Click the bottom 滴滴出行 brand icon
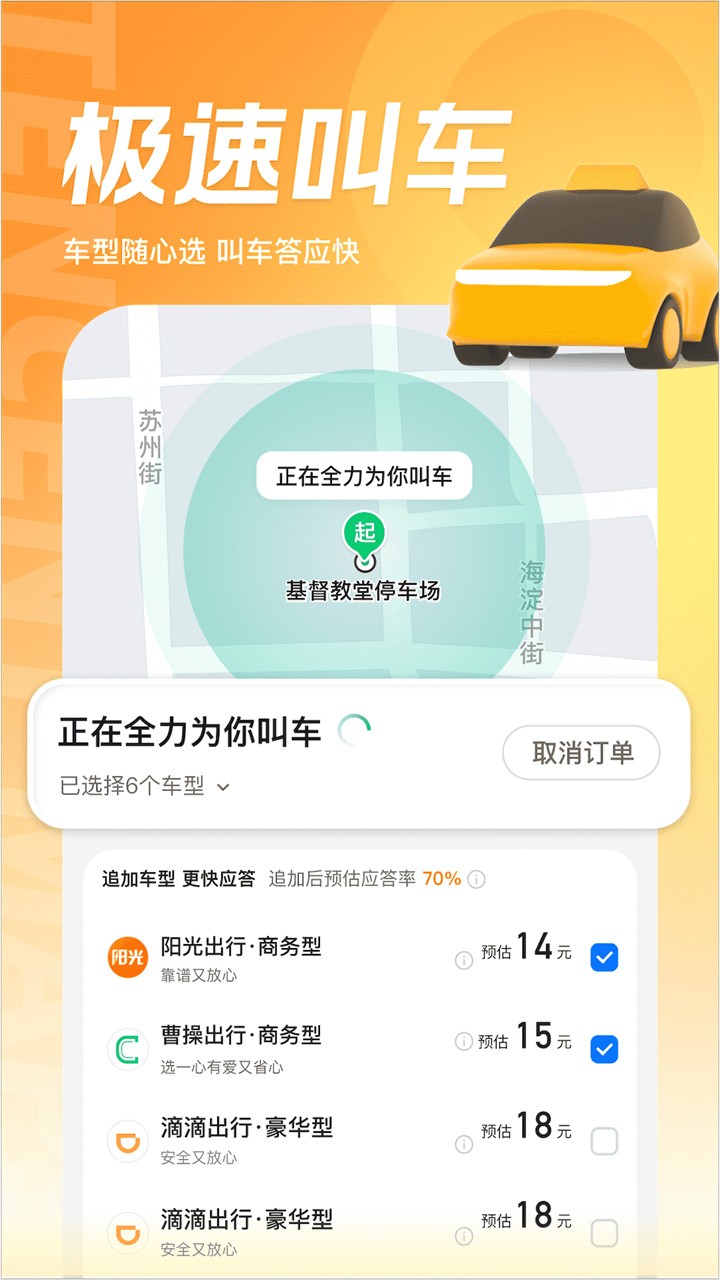 point(126,1230)
